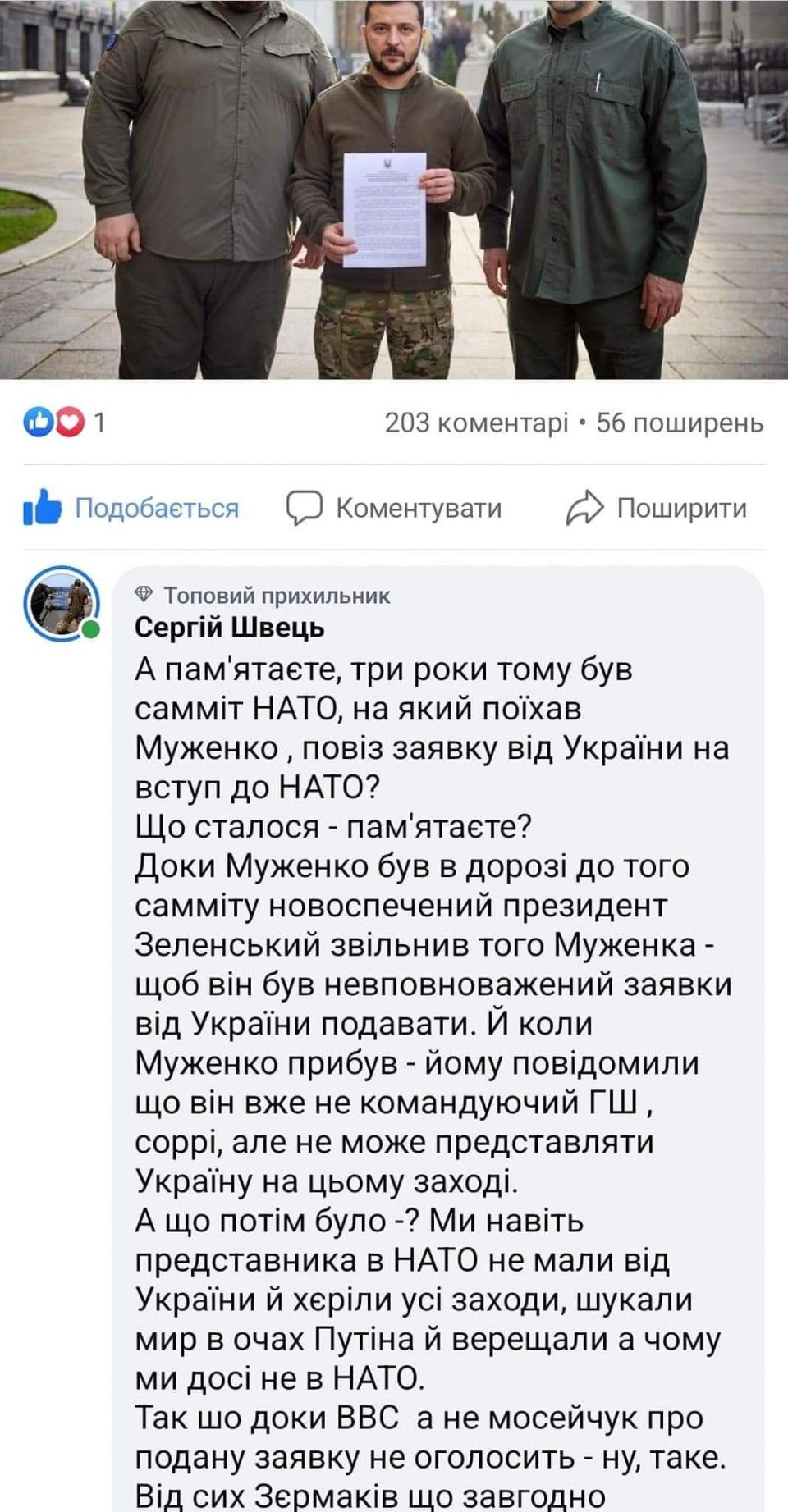Open Сергій Швець's profile name
The height and width of the screenshot is (1512, 788).
point(230,628)
